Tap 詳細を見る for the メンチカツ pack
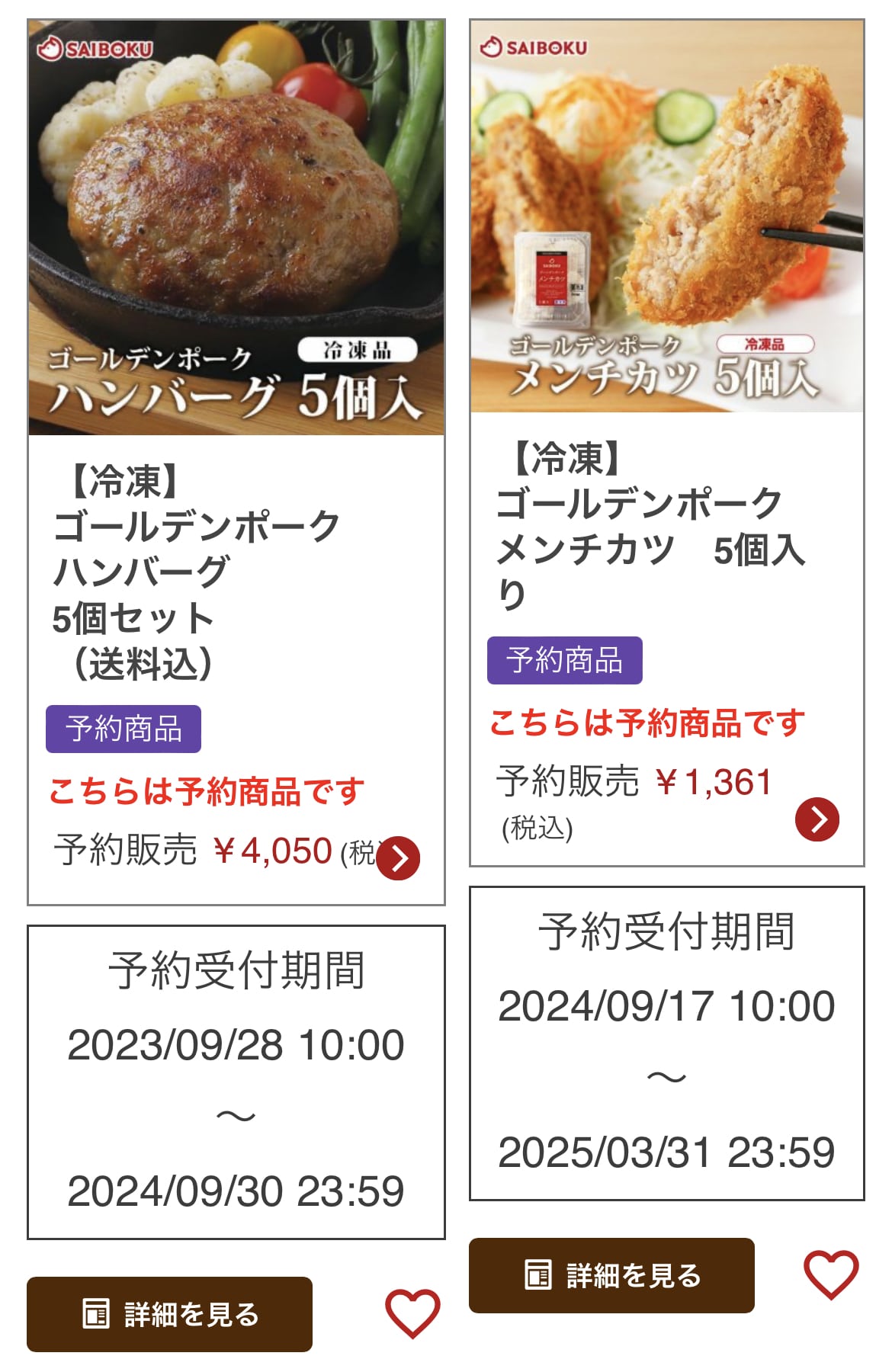This screenshot has width=892, height=1372. tap(611, 1275)
